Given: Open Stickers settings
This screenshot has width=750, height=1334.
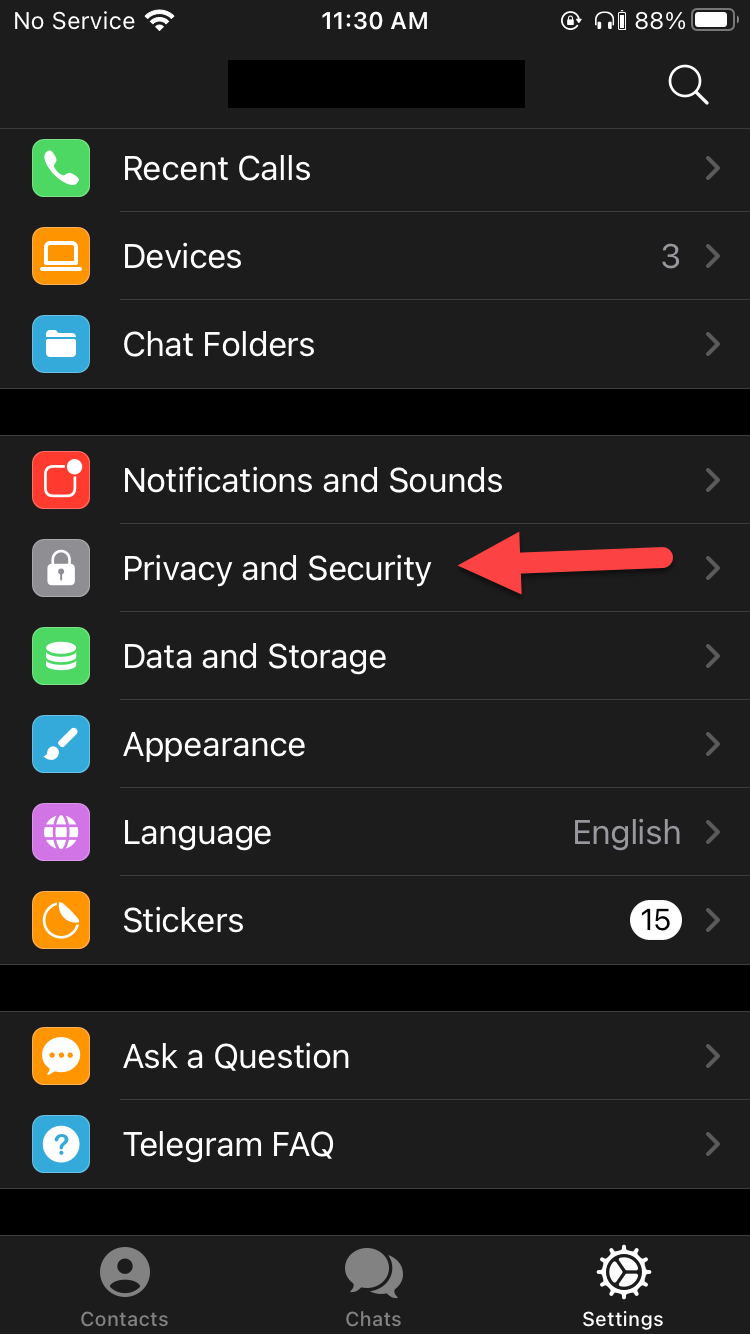Looking at the screenshot, I should 375,921.
